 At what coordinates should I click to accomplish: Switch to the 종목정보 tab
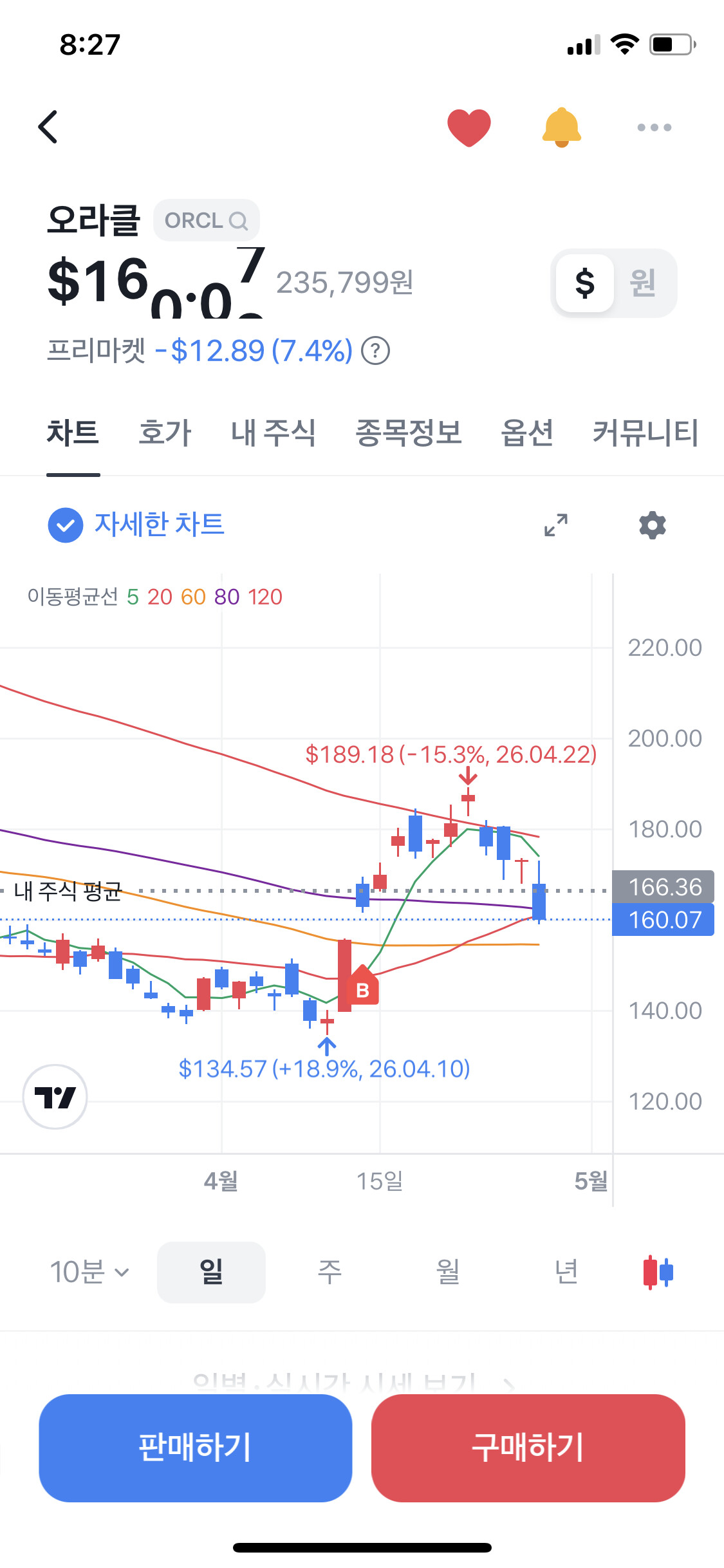click(409, 433)
